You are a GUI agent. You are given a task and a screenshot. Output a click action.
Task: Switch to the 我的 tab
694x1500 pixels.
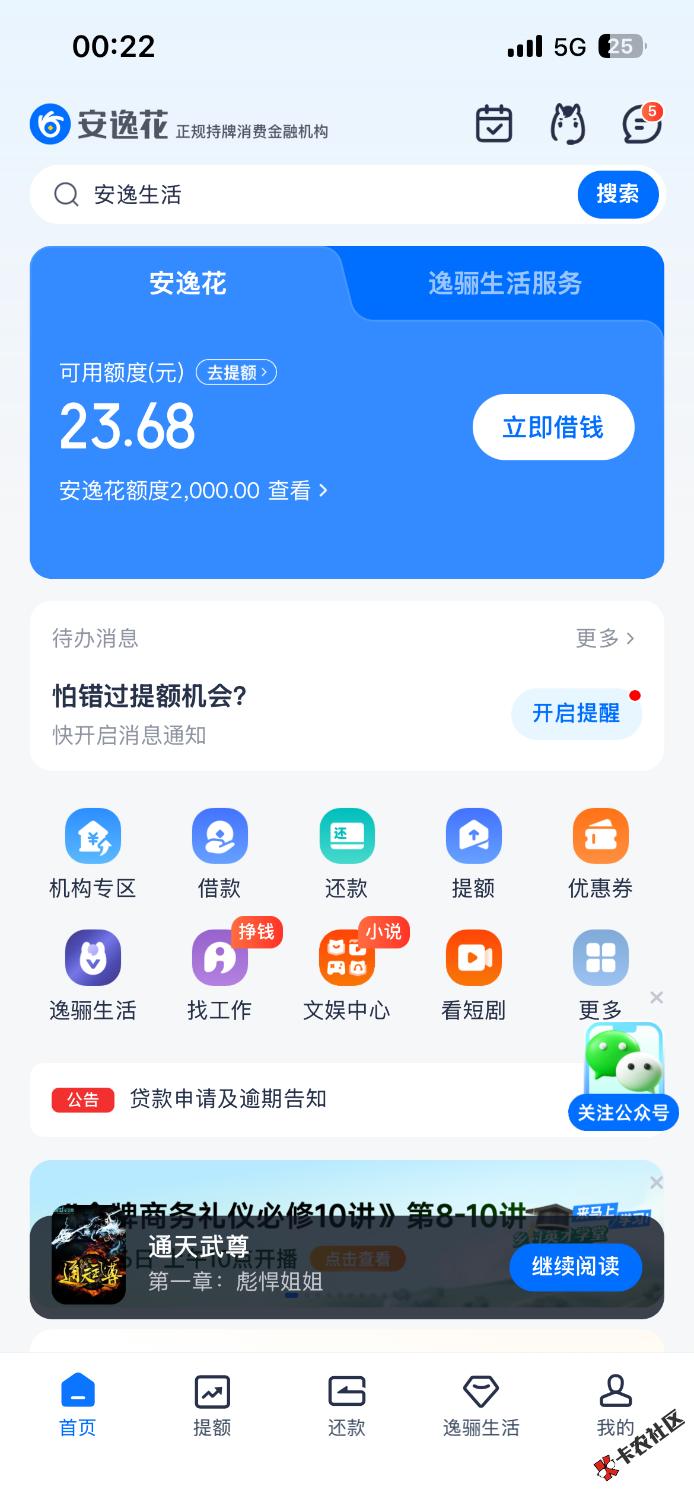click(615, 1404)
